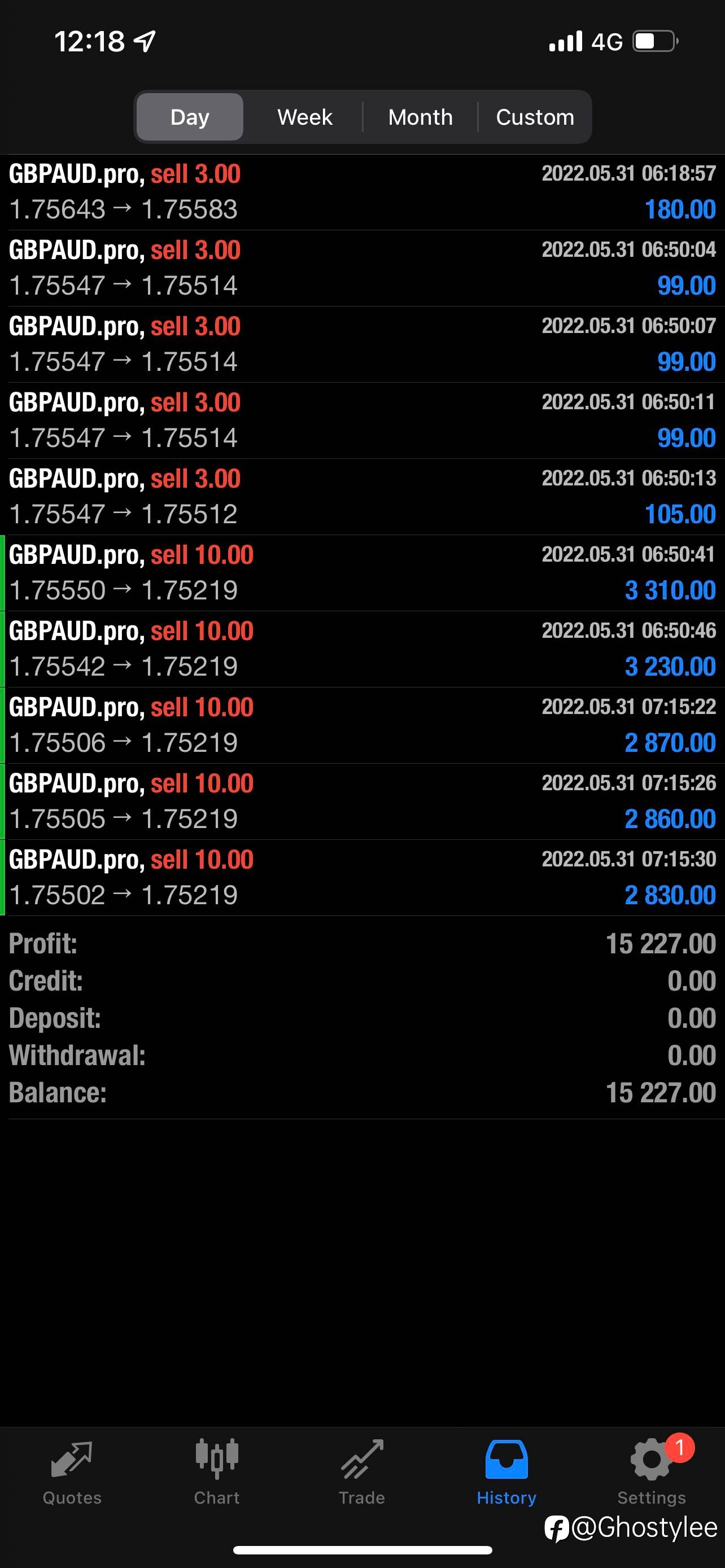Image resolution: width=725 pixels, height=1568 pixels.
Task: Open the 06:18:57 trade with 180.00 profit
Action: tap(362, 192)
